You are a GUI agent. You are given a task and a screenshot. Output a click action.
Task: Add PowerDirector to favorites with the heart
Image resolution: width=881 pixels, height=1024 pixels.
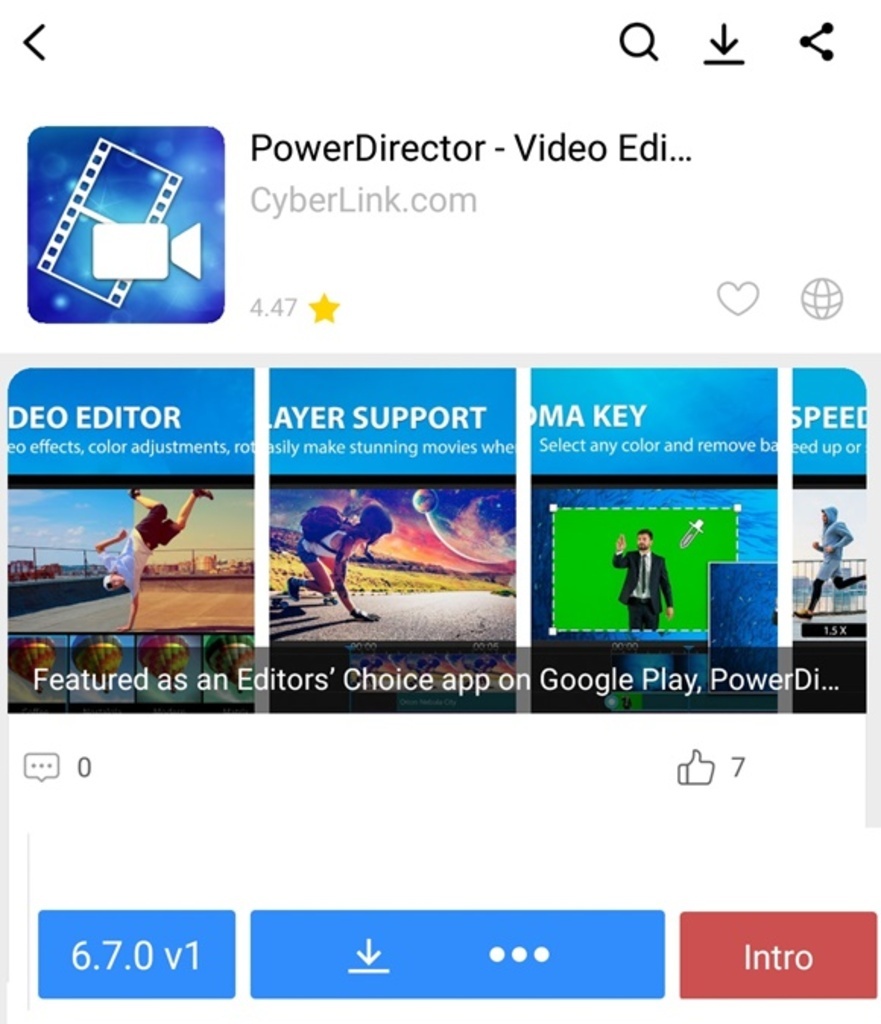[738, 298]
